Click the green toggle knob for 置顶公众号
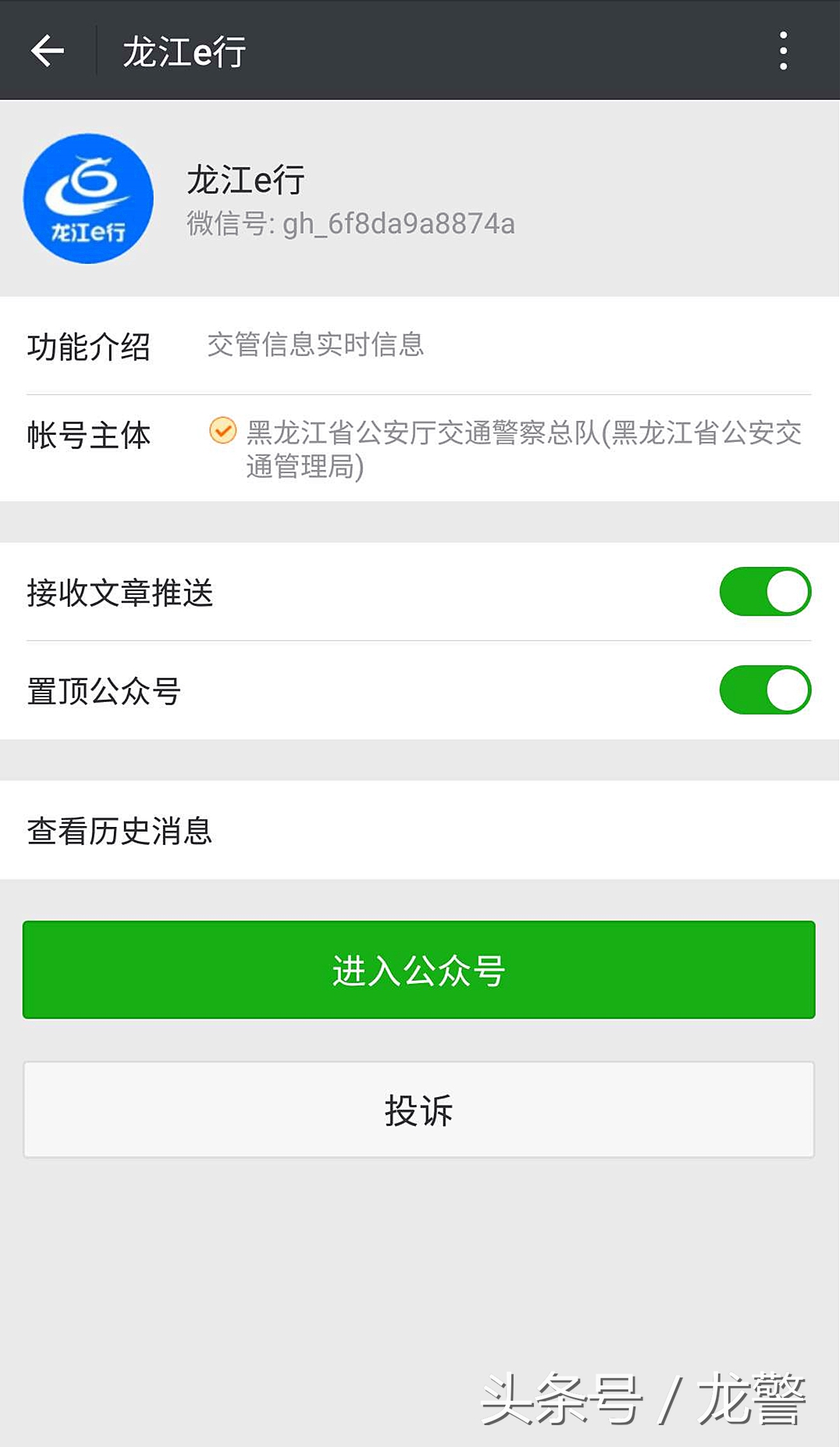840x1447 pixels. click(x=786, y=690)
